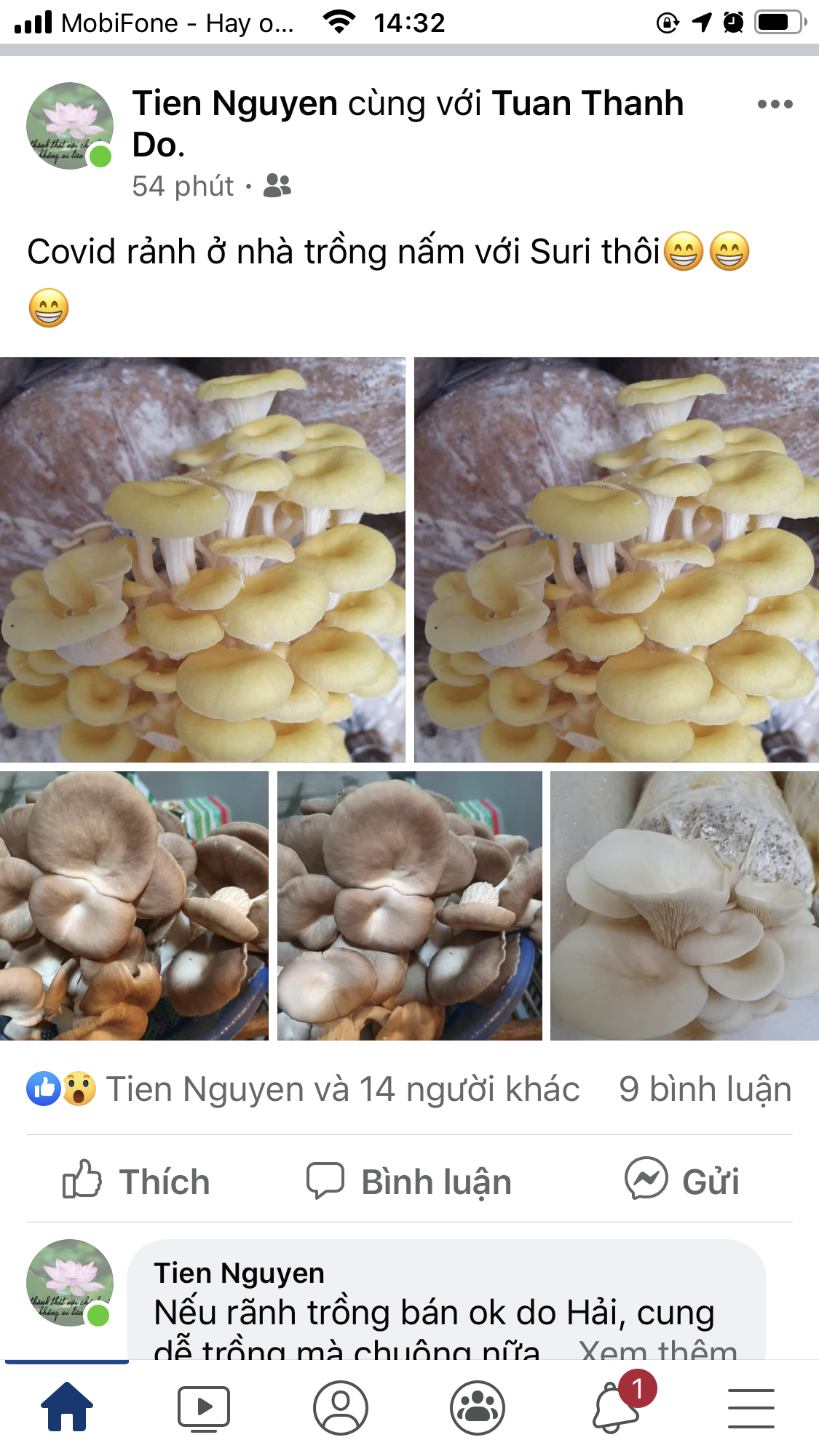819x1456 pixels.
Task: Open tagged profile Tuan Thanh Do
Action: pyautogui.click(x=587, y=103)
